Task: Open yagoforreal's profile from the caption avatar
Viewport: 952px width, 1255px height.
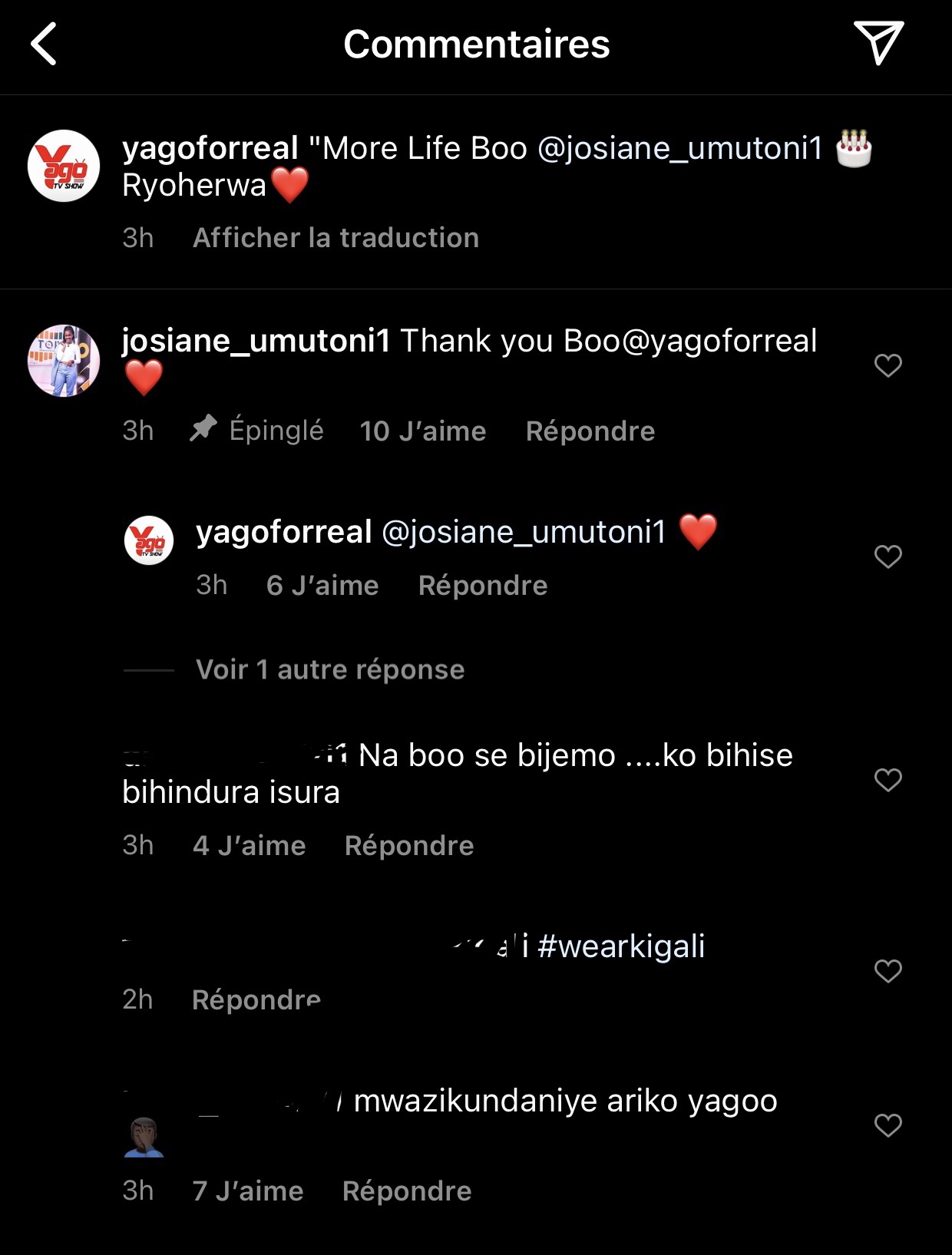Action: pyautogui.click(x=64, y=166)
